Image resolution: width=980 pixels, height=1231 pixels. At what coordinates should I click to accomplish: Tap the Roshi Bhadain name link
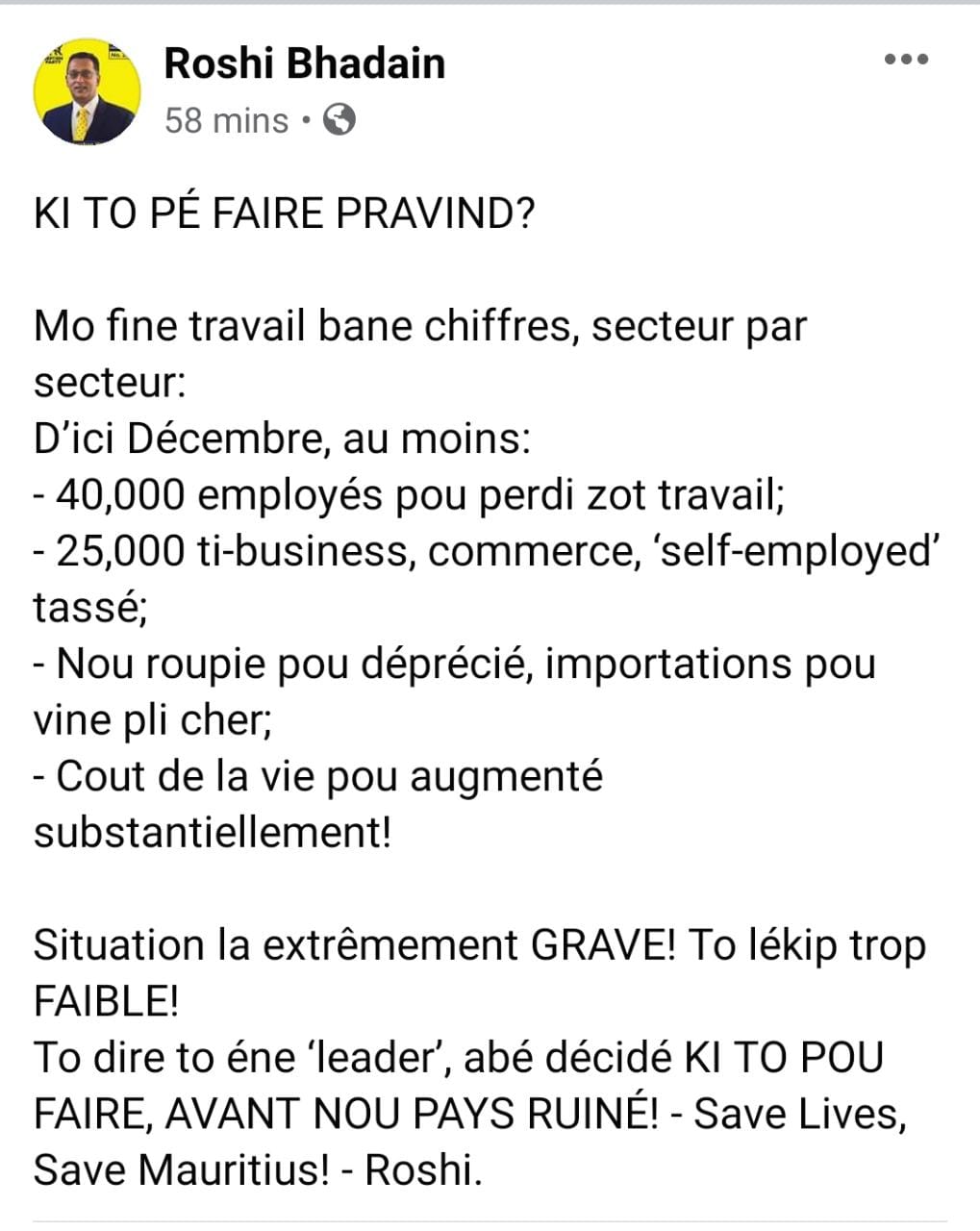[305, 63]
